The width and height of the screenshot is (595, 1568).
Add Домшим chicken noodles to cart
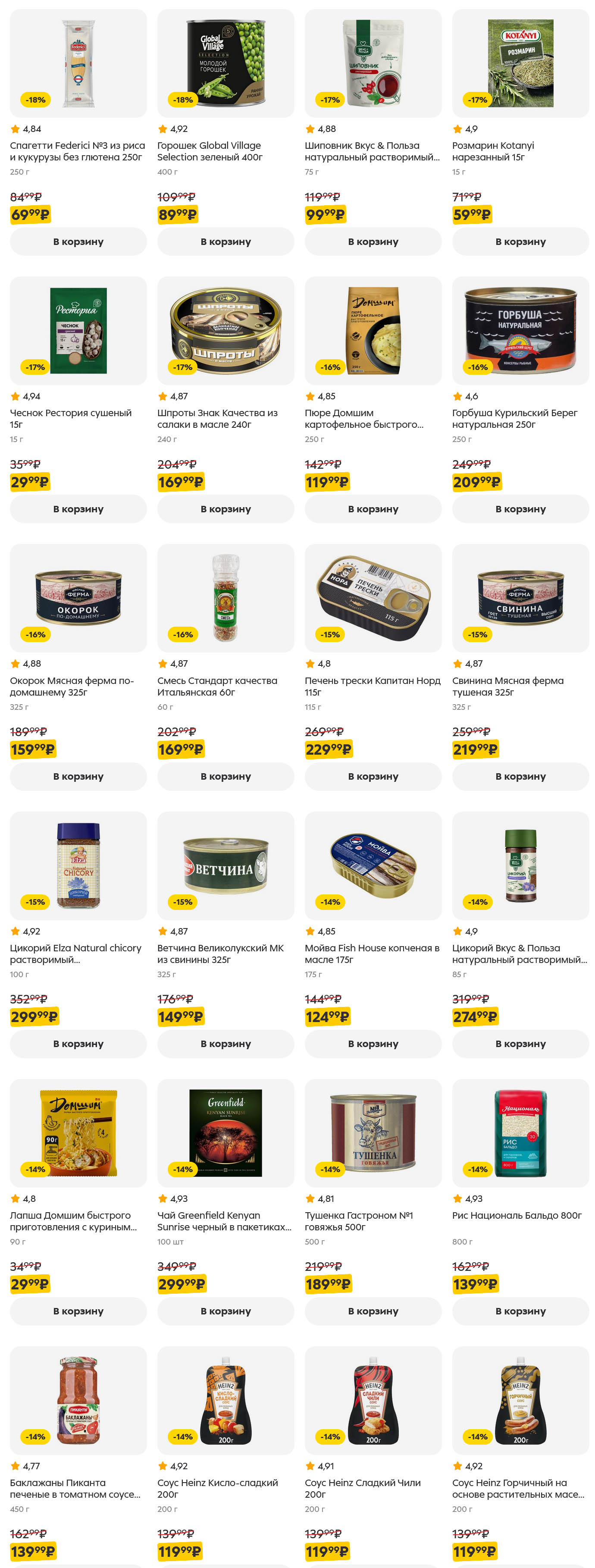(78, 1311)
